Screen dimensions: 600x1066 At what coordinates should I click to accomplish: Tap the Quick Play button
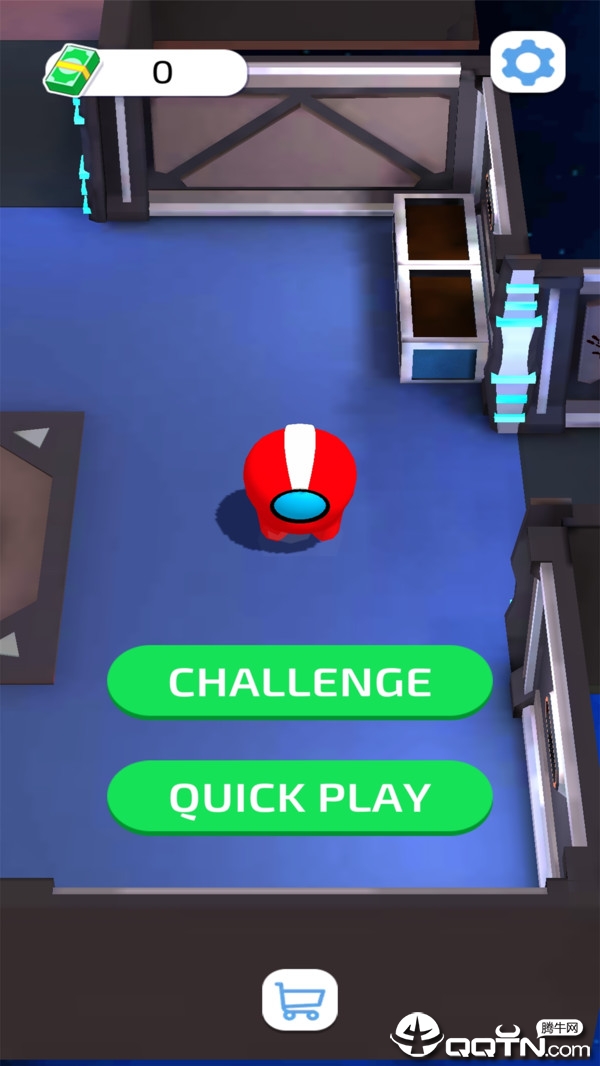(x=300, y=797)
